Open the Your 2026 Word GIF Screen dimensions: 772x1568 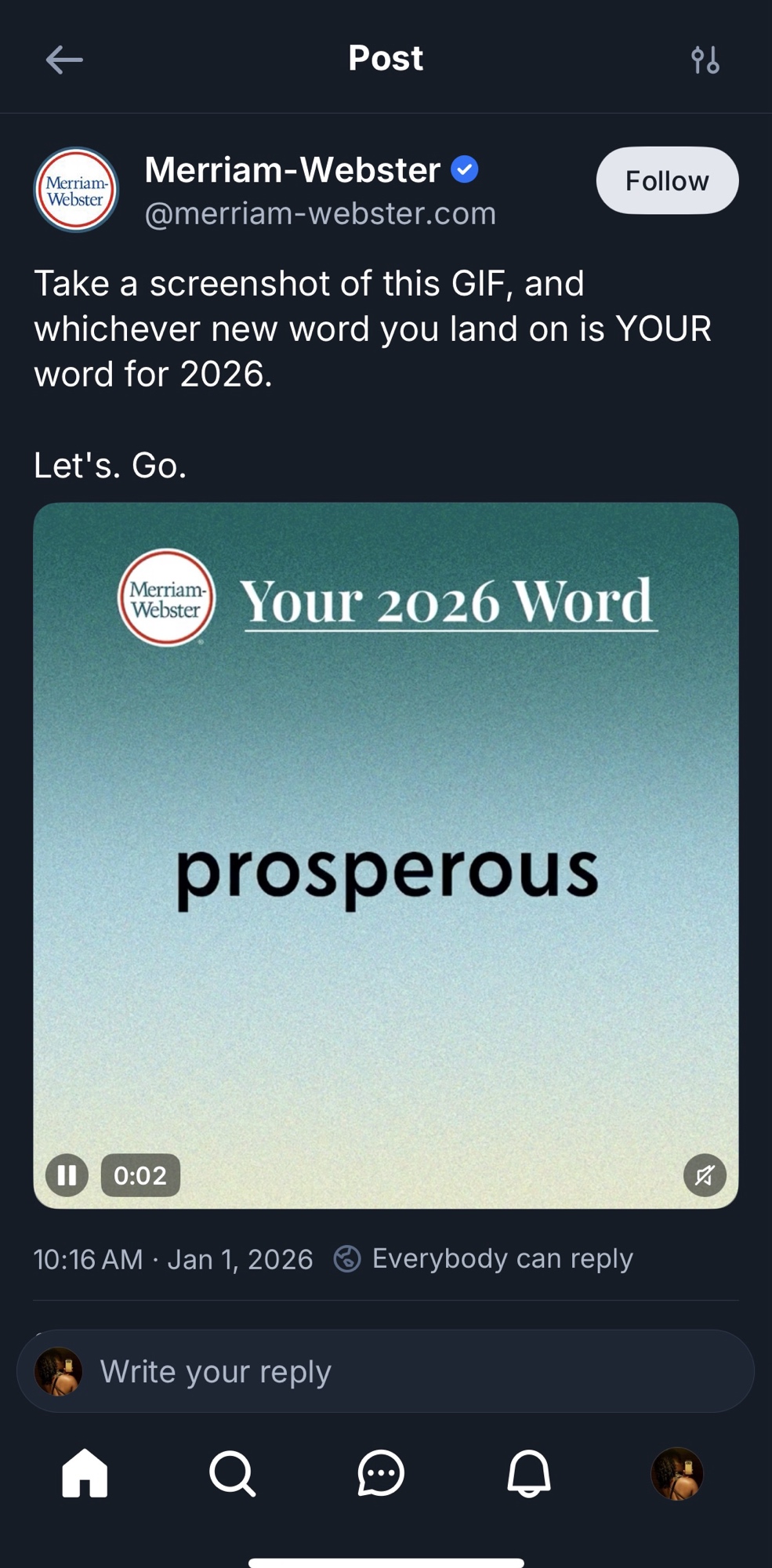pyautogui.click(x=386, y=855)
